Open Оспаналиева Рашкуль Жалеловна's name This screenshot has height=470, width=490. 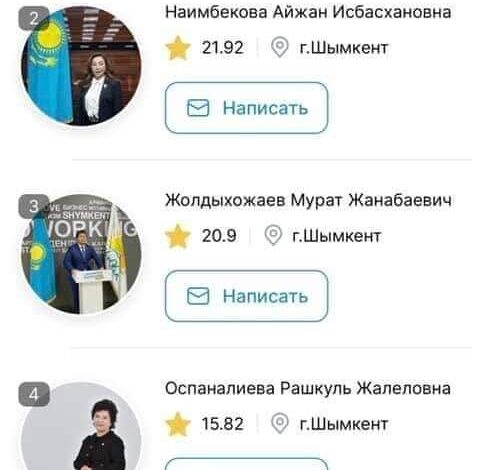click(308, 388)
